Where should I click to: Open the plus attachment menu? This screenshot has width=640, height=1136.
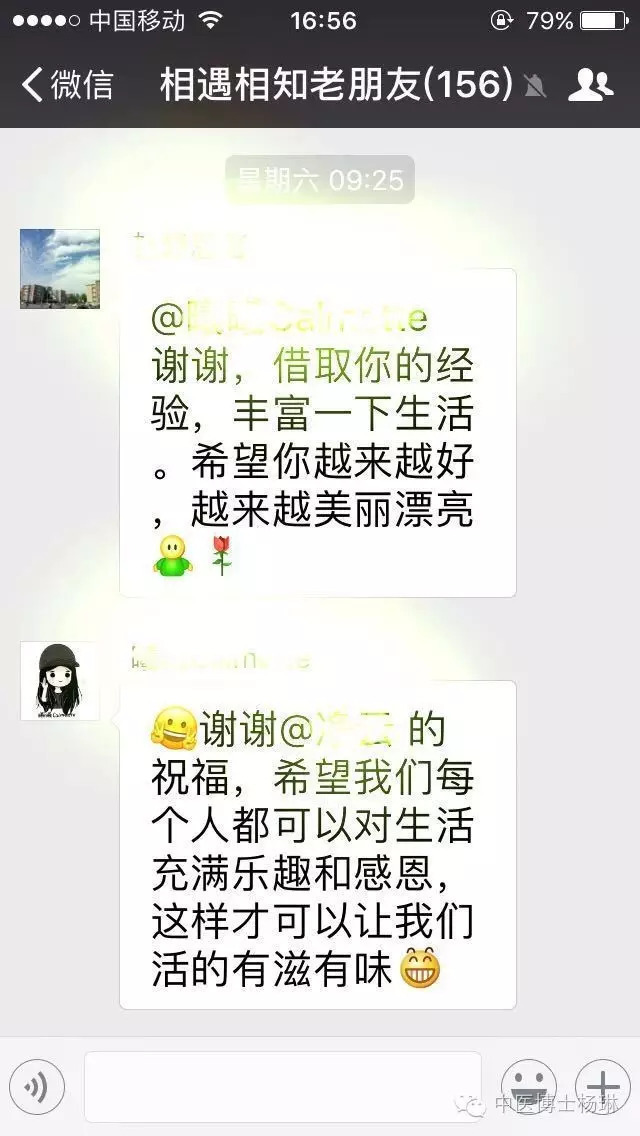603,1086
